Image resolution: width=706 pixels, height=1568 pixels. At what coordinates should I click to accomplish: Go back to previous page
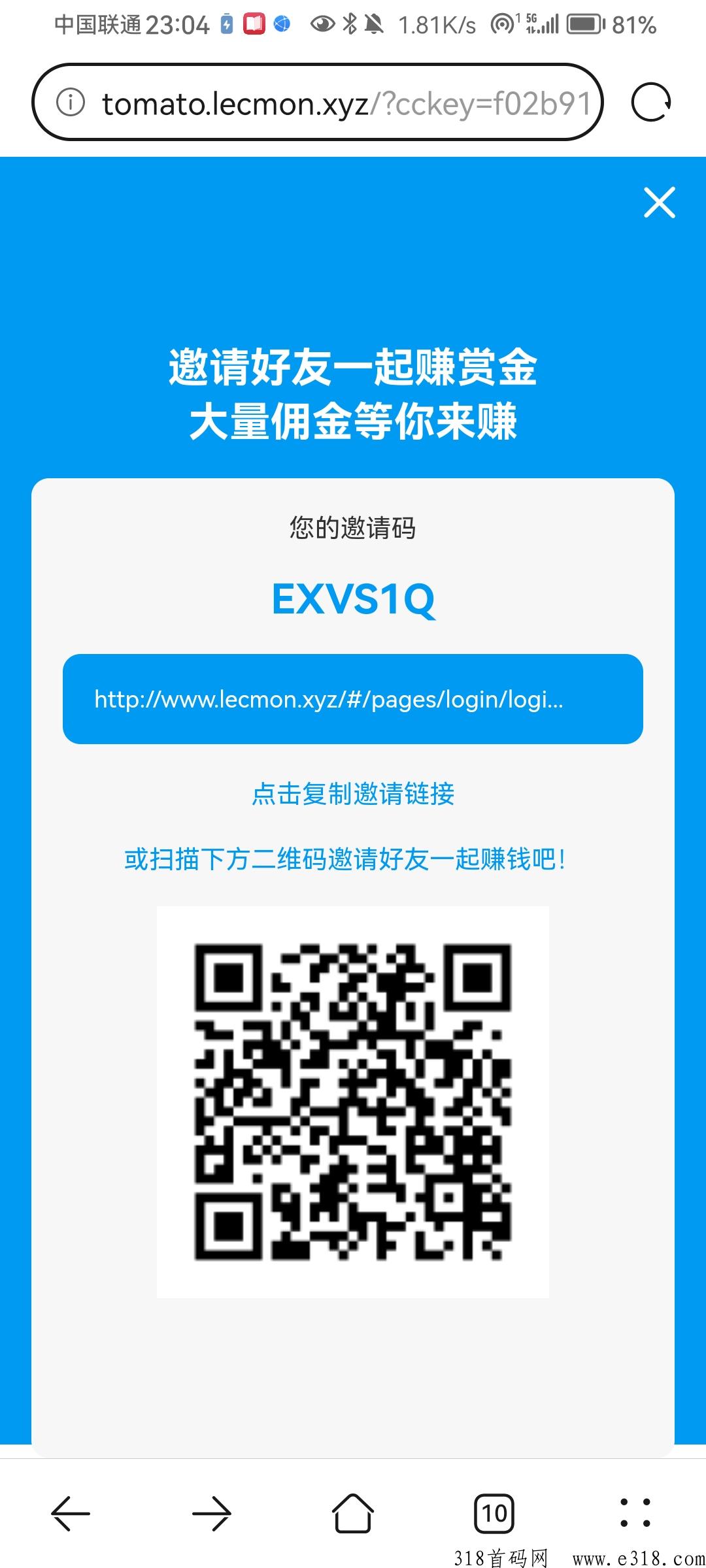pyautogui.click(x=71, y=1513)
